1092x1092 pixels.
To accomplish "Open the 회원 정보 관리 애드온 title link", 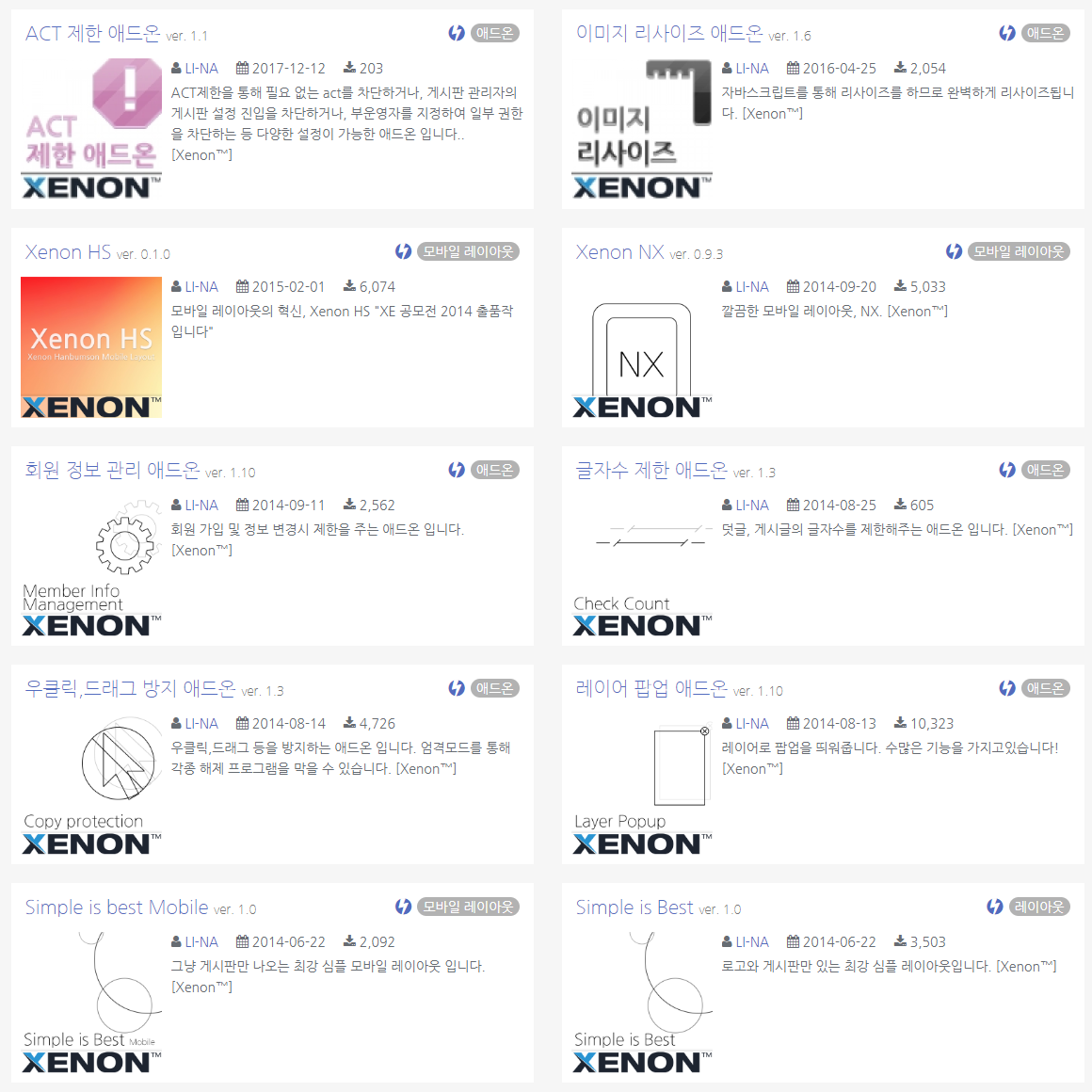I will click(x=112, y=471).
